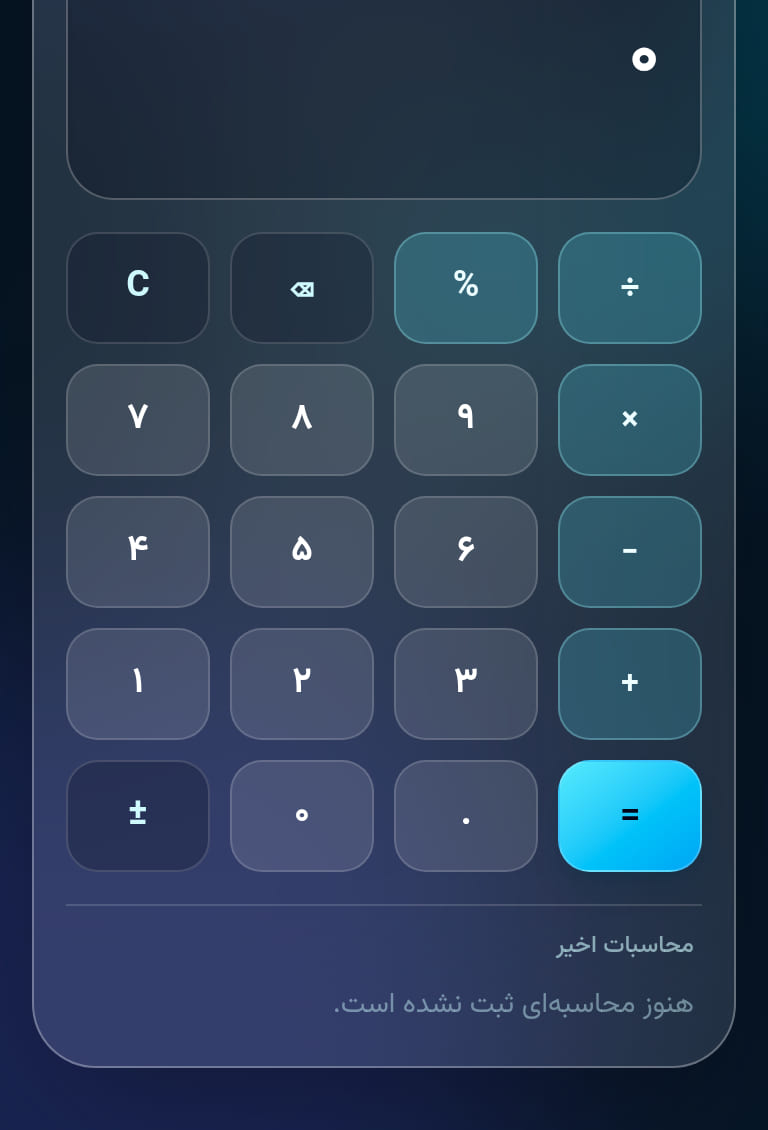Enter the Persian digit seven
The width and height of the screenshot is (768, 1130).
point(138,419)
